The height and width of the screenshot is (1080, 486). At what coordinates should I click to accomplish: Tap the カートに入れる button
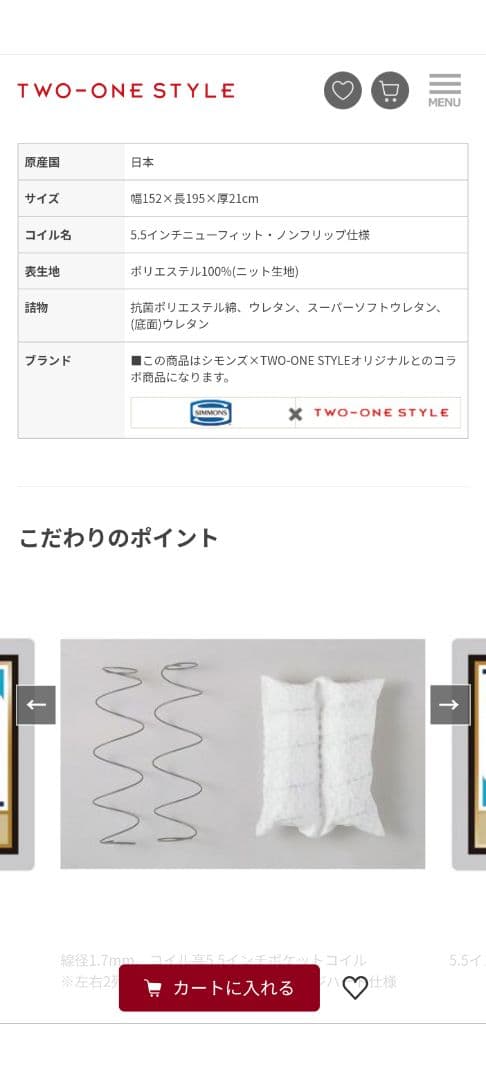(x=219, y=988)
